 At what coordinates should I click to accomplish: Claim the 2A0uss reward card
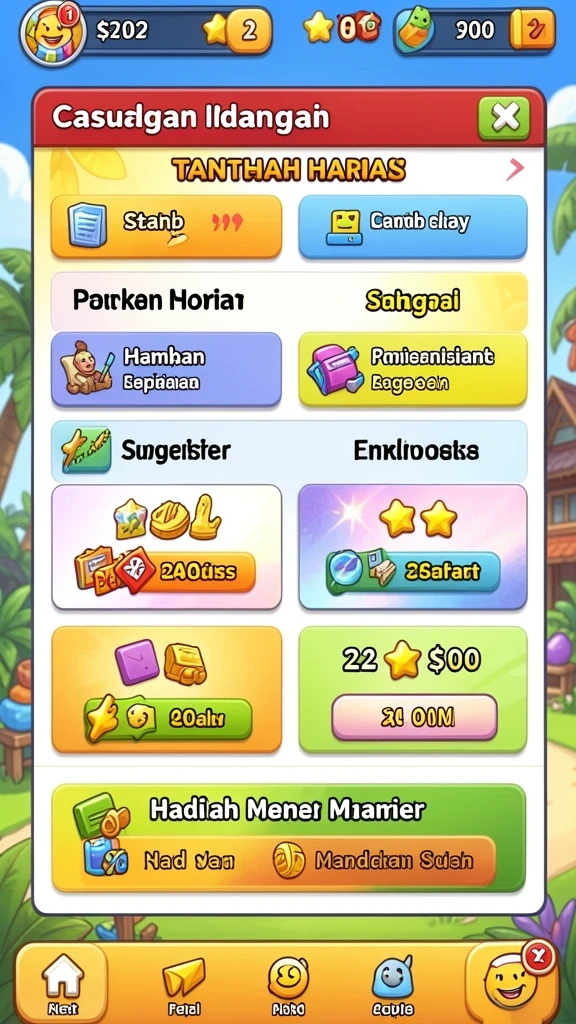click(x=166, y=547)
